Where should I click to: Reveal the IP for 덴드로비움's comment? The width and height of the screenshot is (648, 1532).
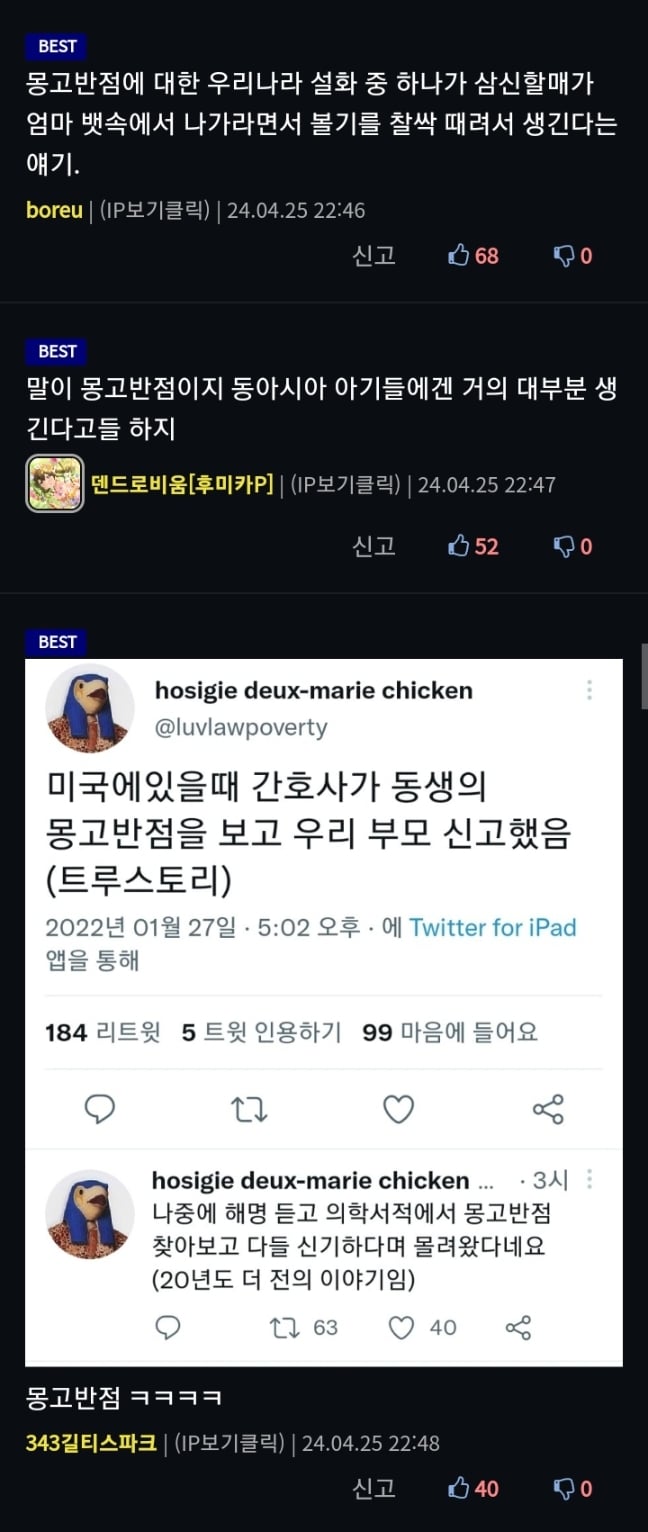345,485
